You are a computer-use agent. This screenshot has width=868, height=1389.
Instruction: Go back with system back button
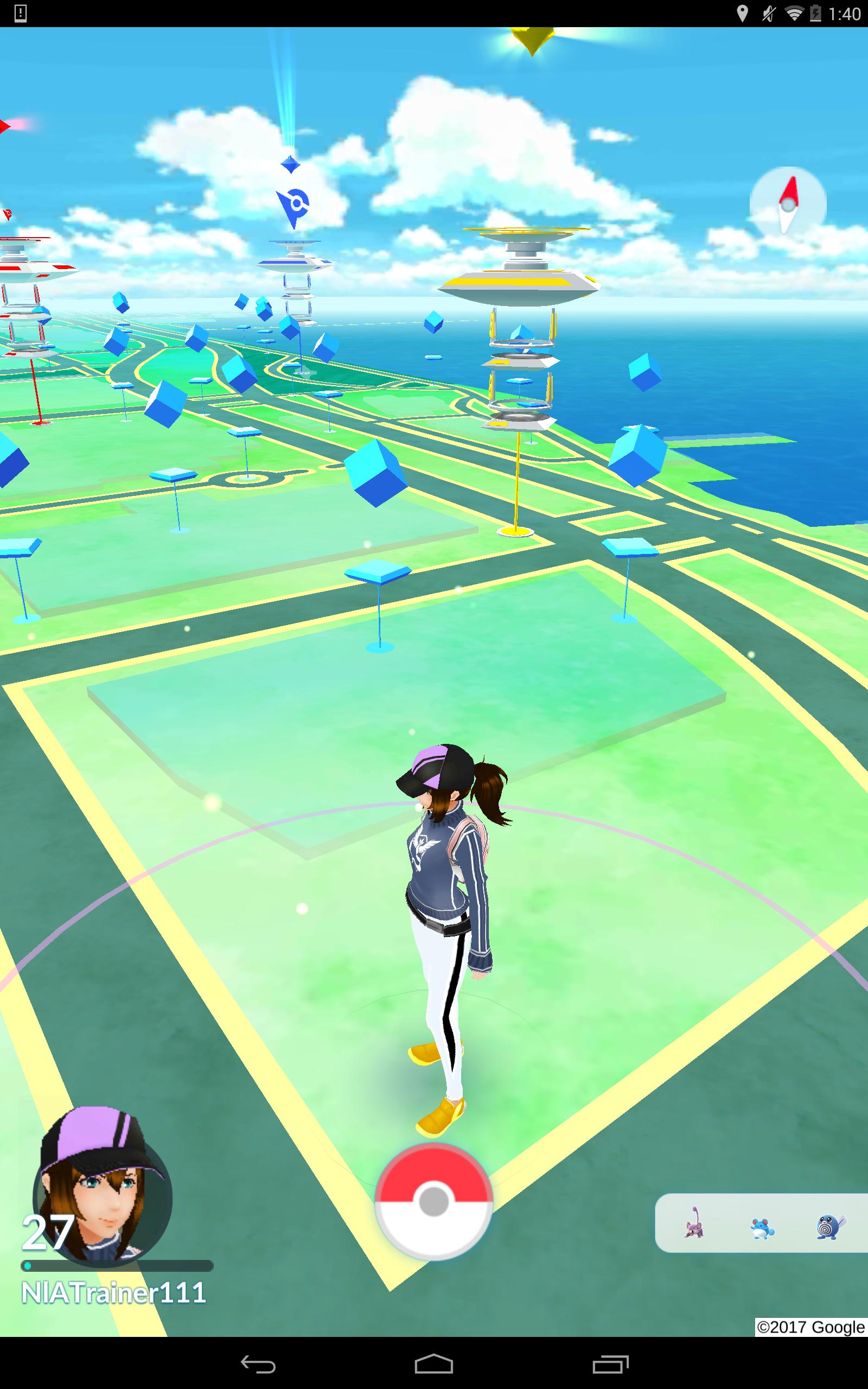coord(258,1365)
